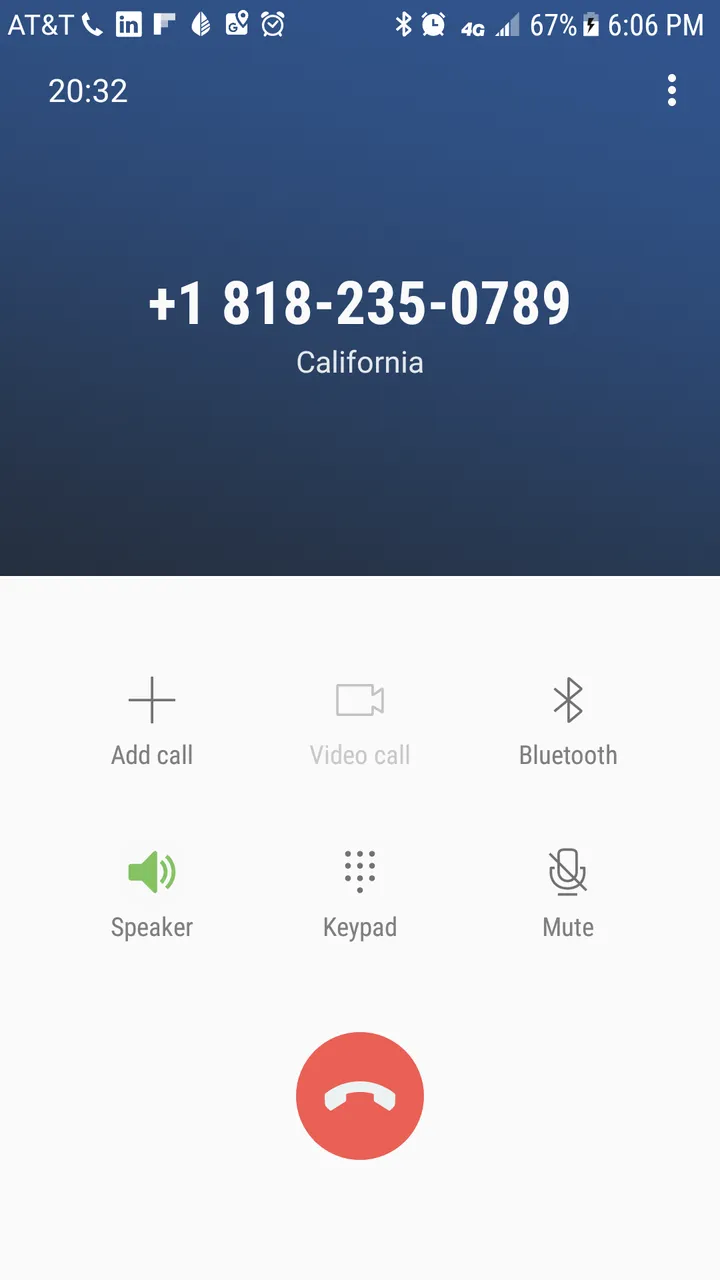Open the three-dot overflow menu

click(672, 91)
